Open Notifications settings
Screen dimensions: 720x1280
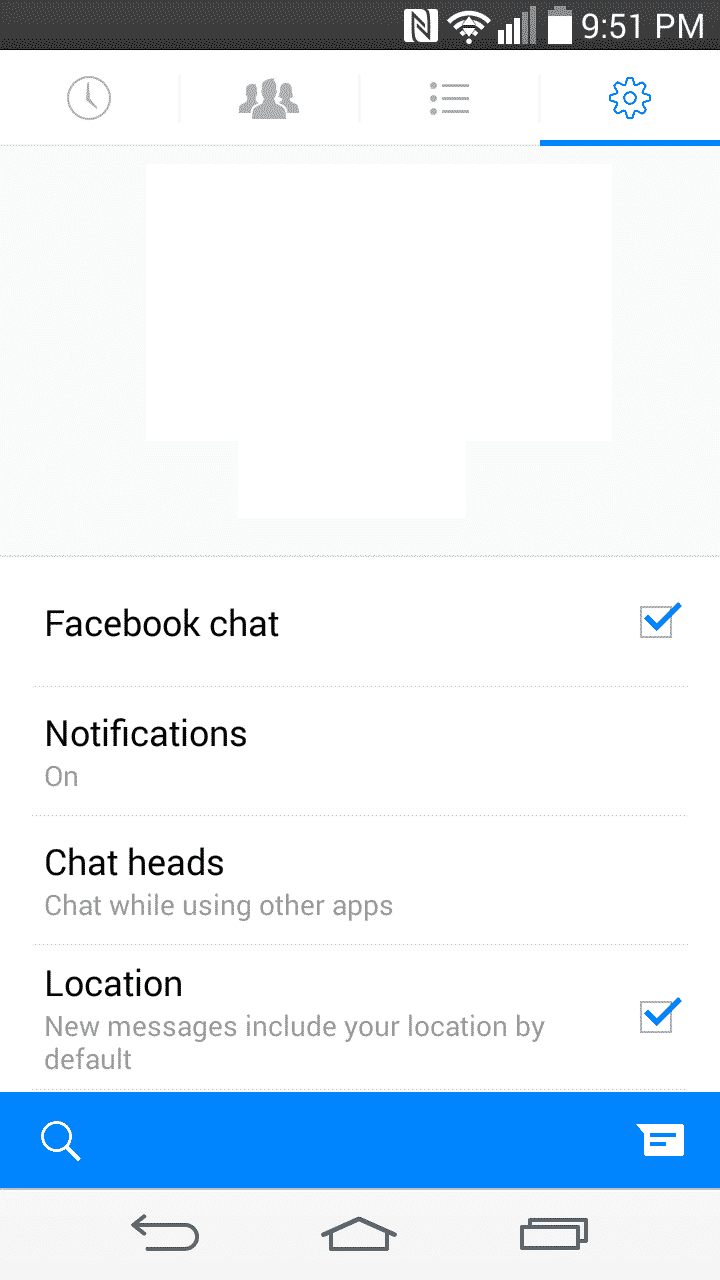(x=360, y=751)
